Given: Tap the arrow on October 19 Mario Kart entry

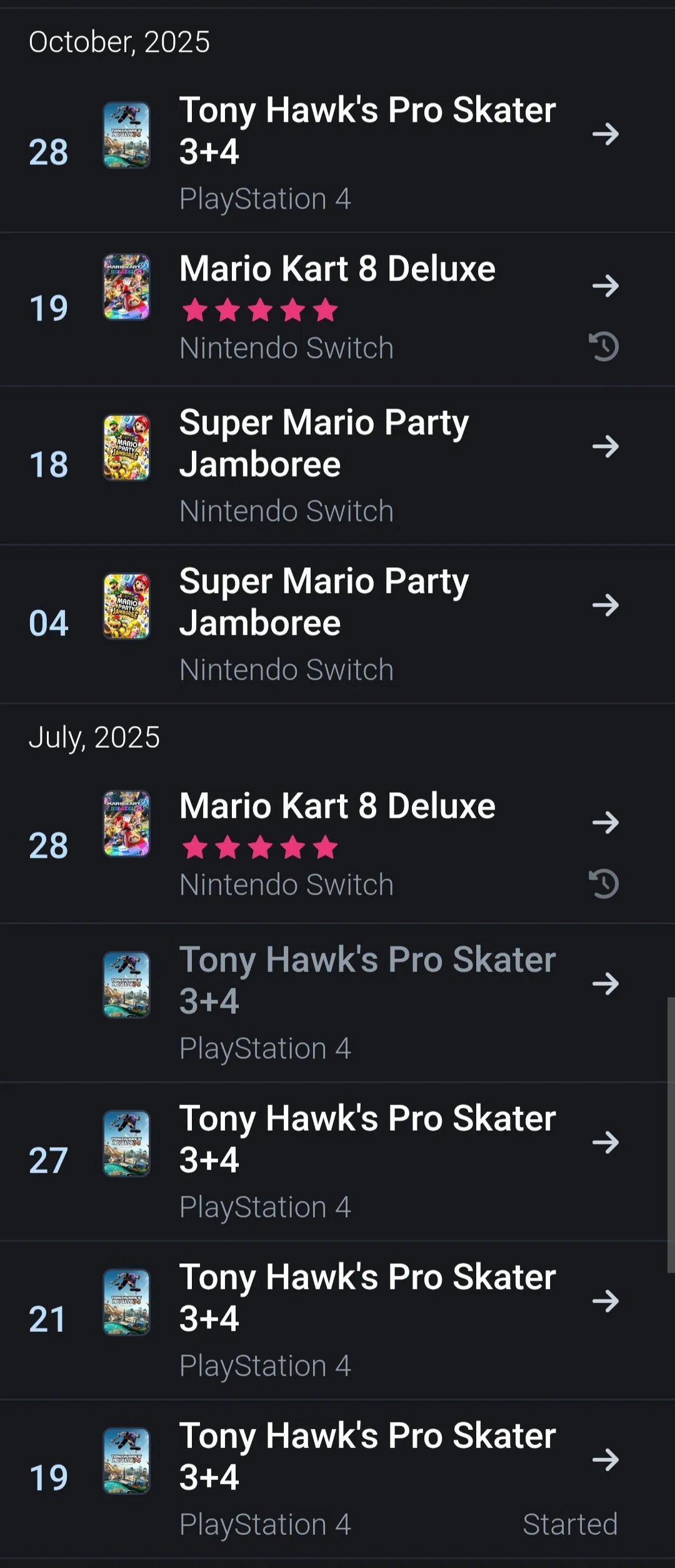Looking at the screenshot, I should click(605, 286).
